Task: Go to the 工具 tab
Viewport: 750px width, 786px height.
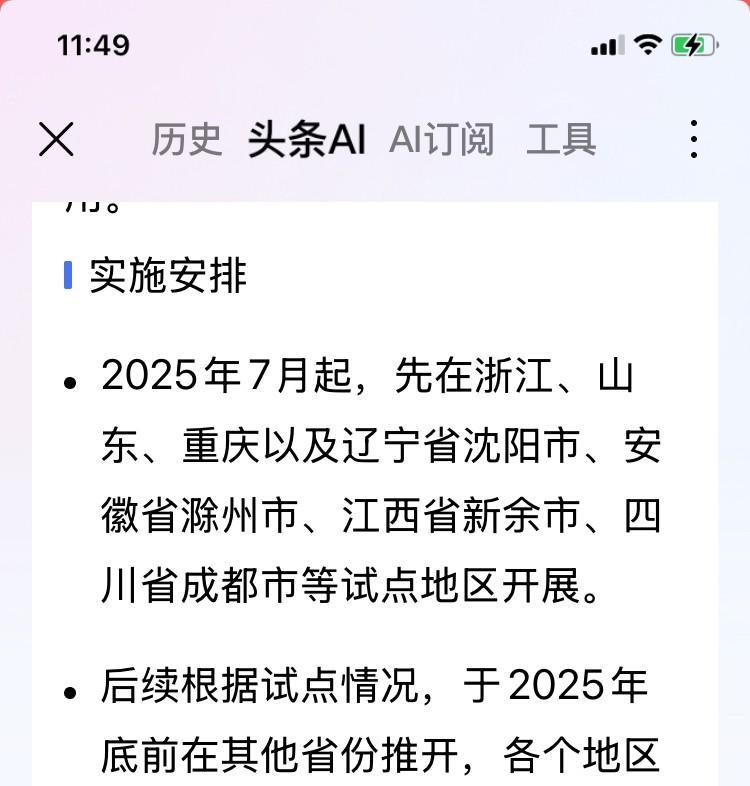Action: (x=561, y=140)
